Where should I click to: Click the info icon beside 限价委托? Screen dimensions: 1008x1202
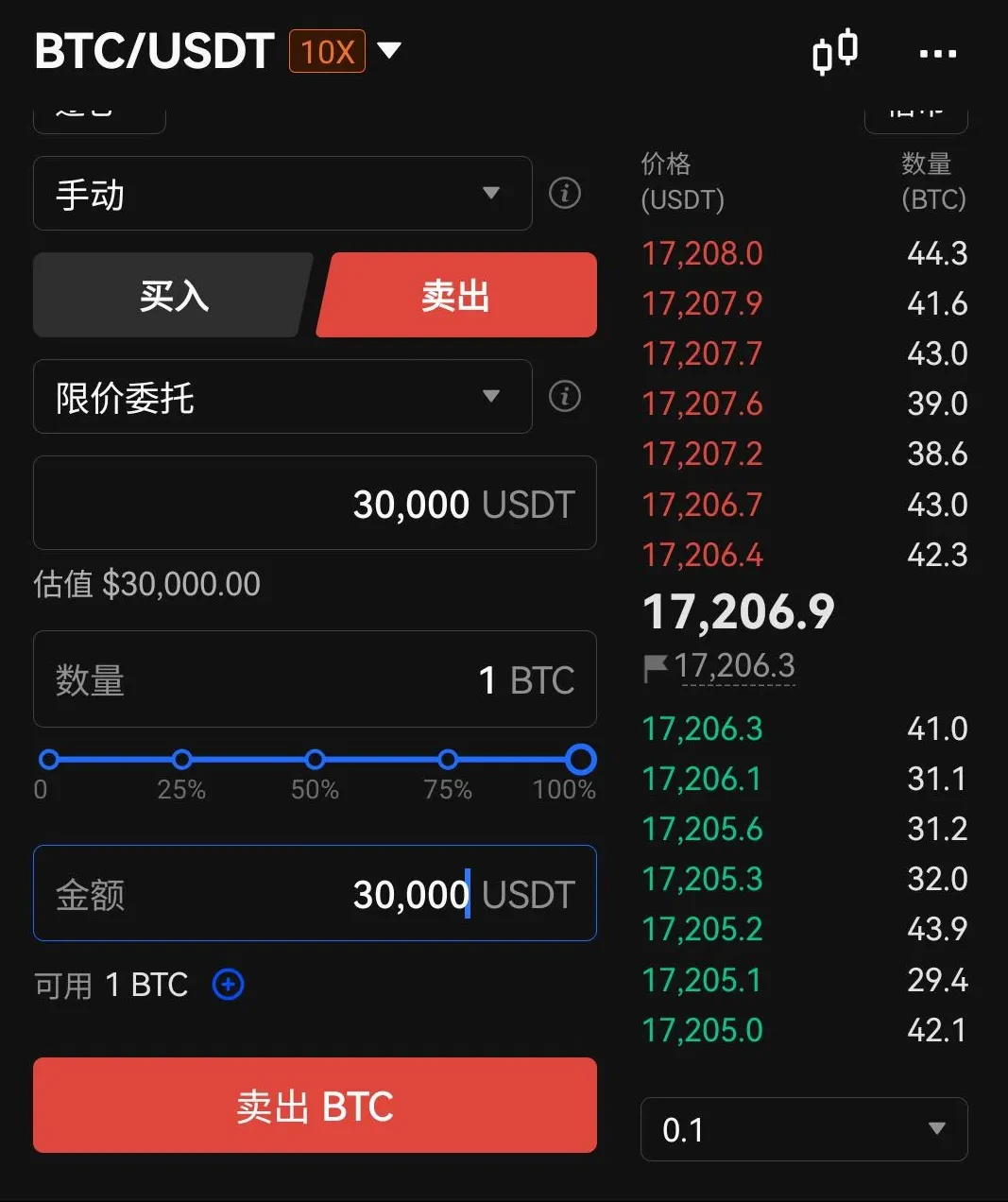565,397
